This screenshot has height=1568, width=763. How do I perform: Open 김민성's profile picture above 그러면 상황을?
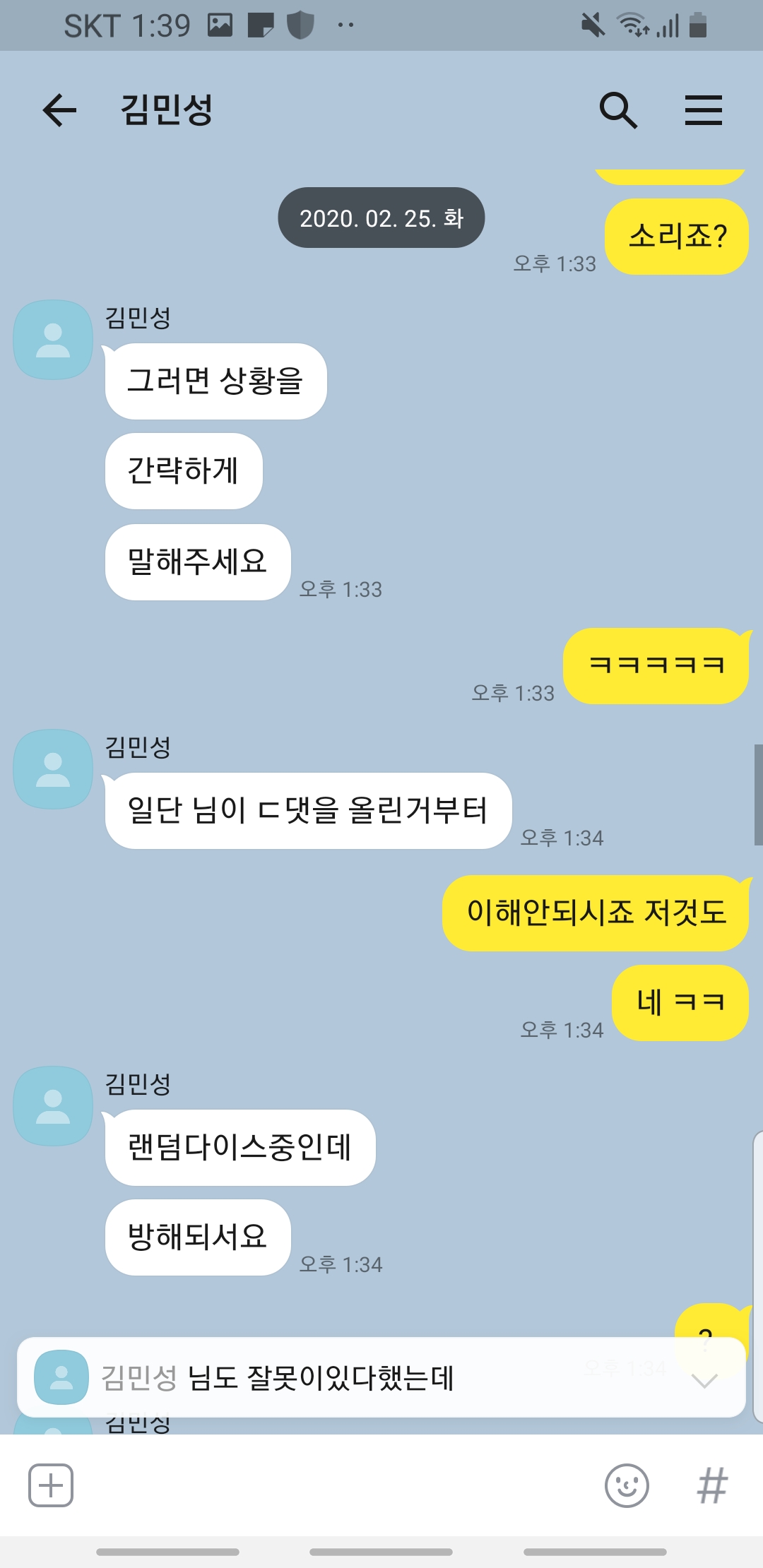coord(54,340)
